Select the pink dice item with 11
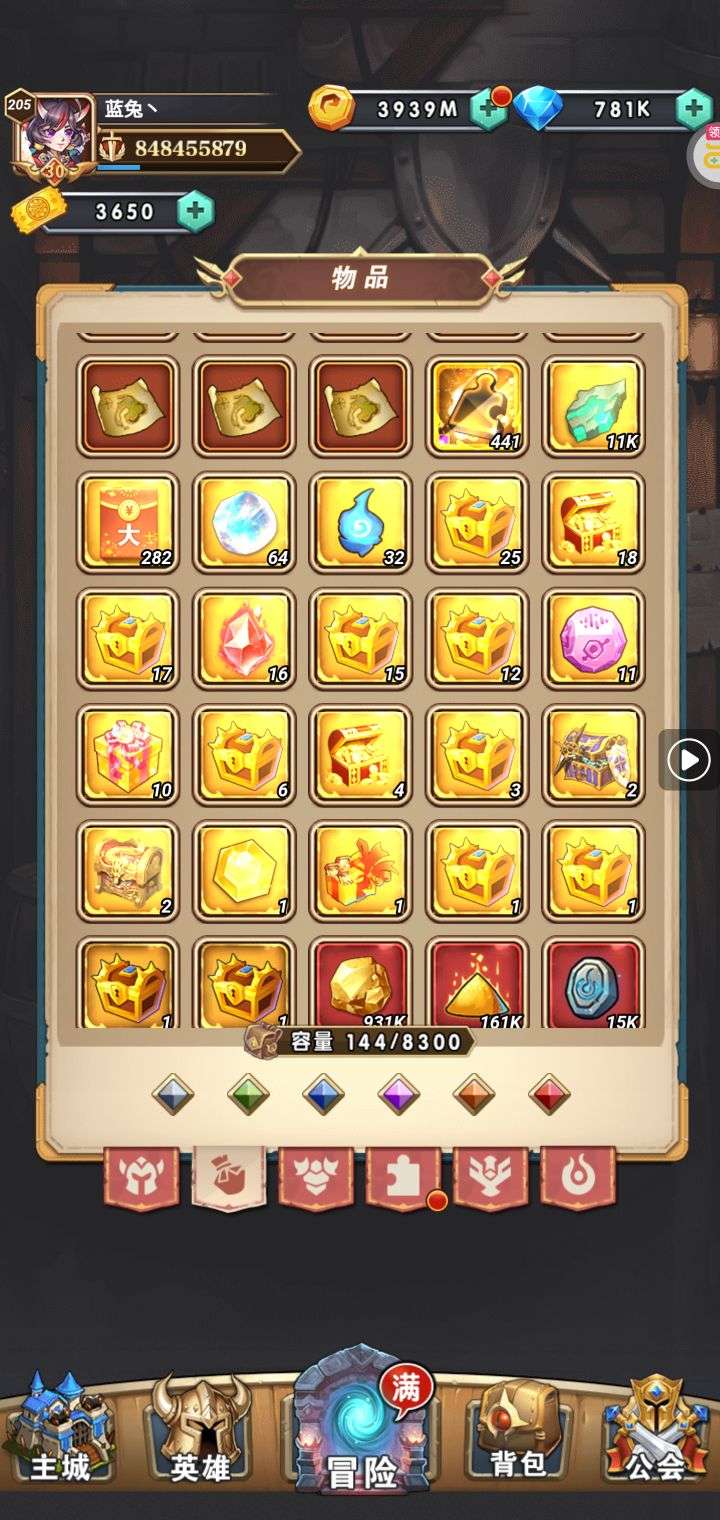The height and width of the screenshot is (1520, 720). click(x=594, y=638)
